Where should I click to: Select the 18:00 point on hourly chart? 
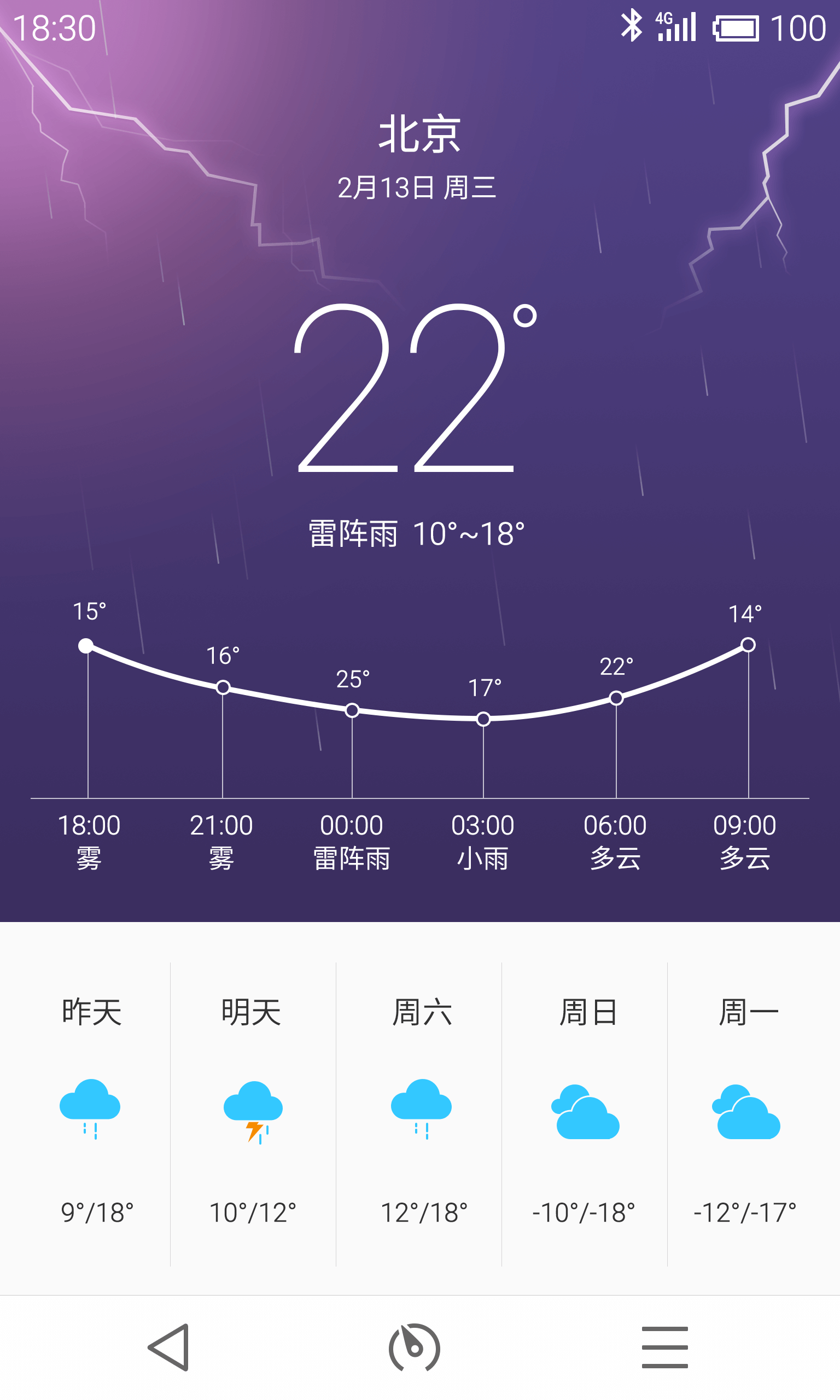tap(86, 646)
